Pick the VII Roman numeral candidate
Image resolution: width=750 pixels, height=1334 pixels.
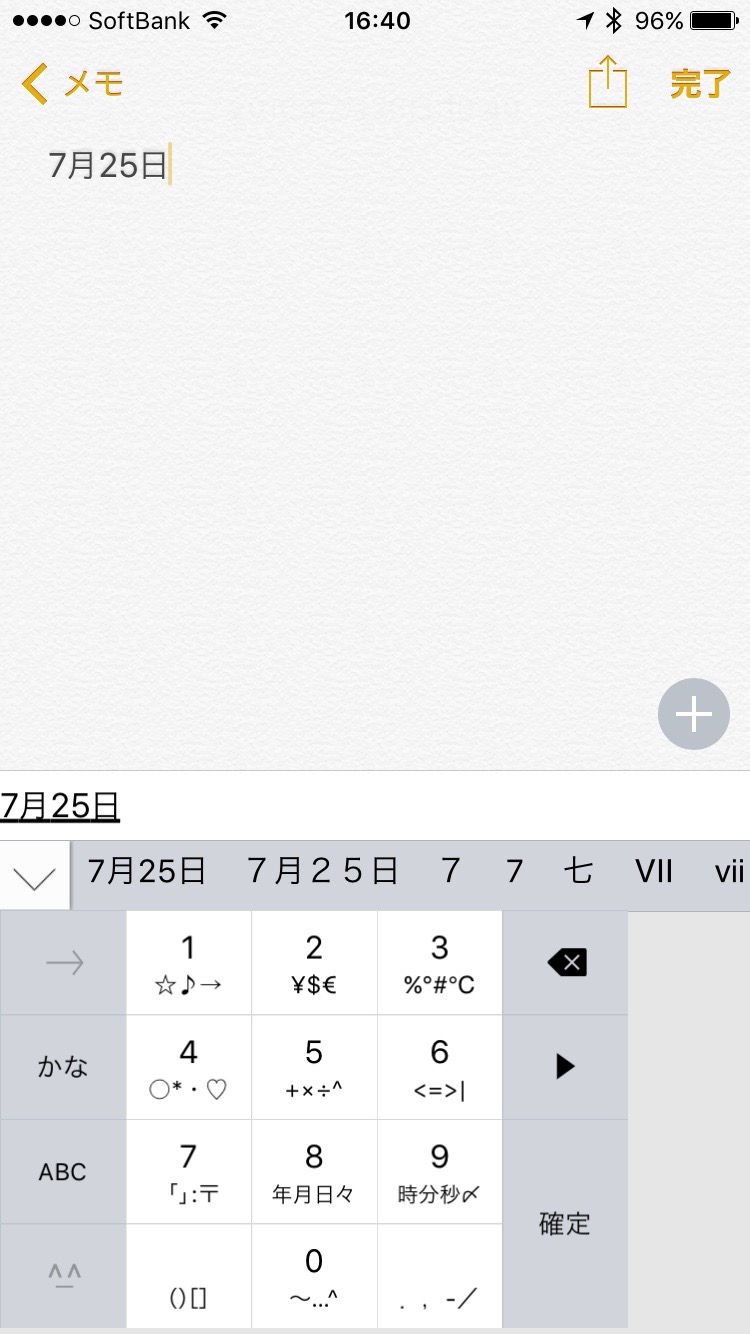click(654, 872)
